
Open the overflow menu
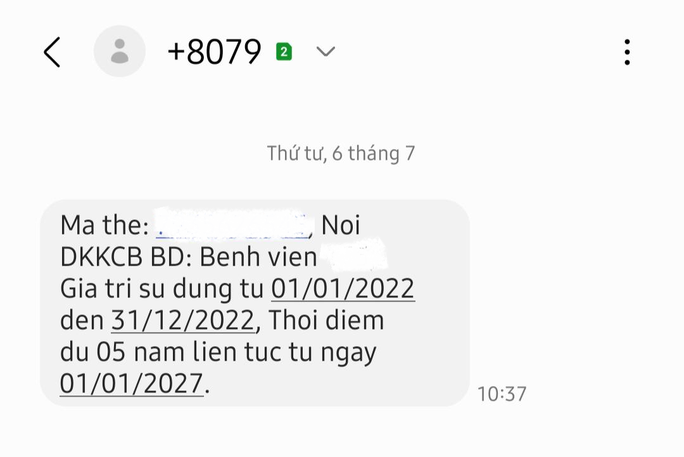click(x=627, y=52)
